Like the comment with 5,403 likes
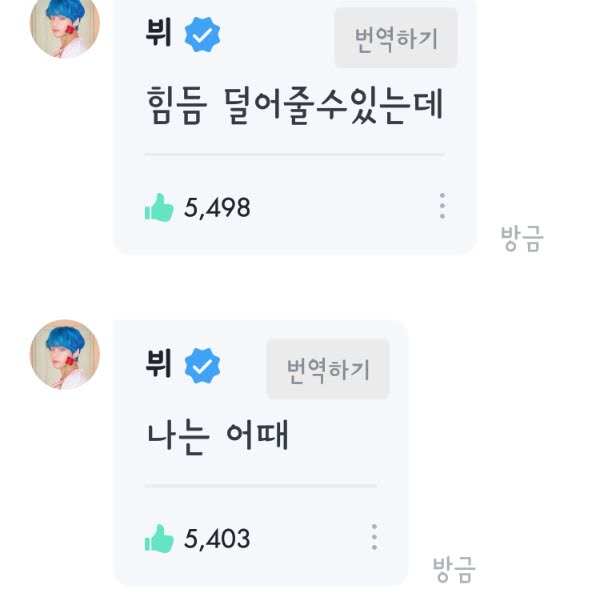The image size is (613, 591). tap(159, 539)
